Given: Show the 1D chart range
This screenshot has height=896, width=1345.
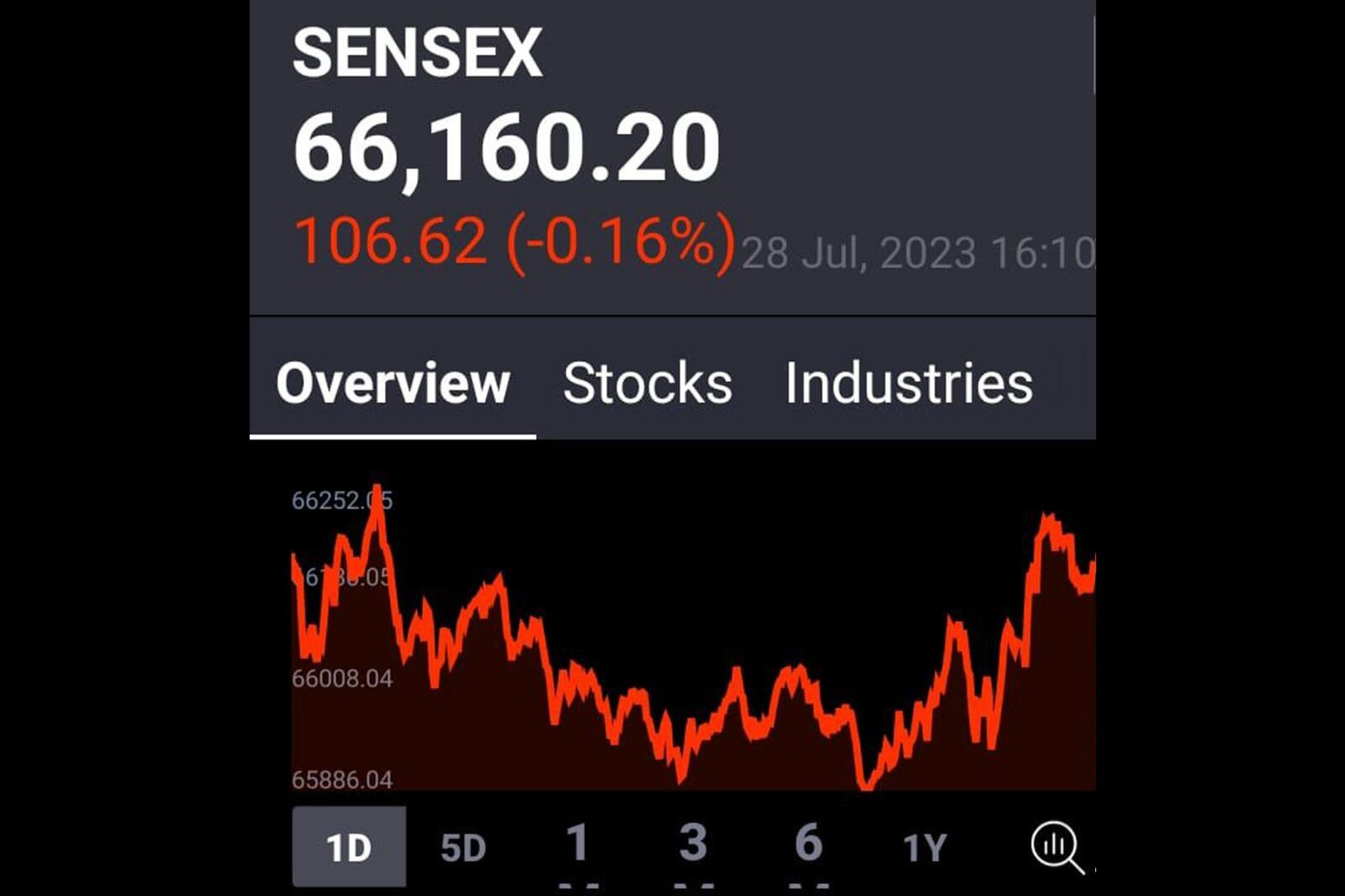Looking at the screenshot, I should click(349, 847).
